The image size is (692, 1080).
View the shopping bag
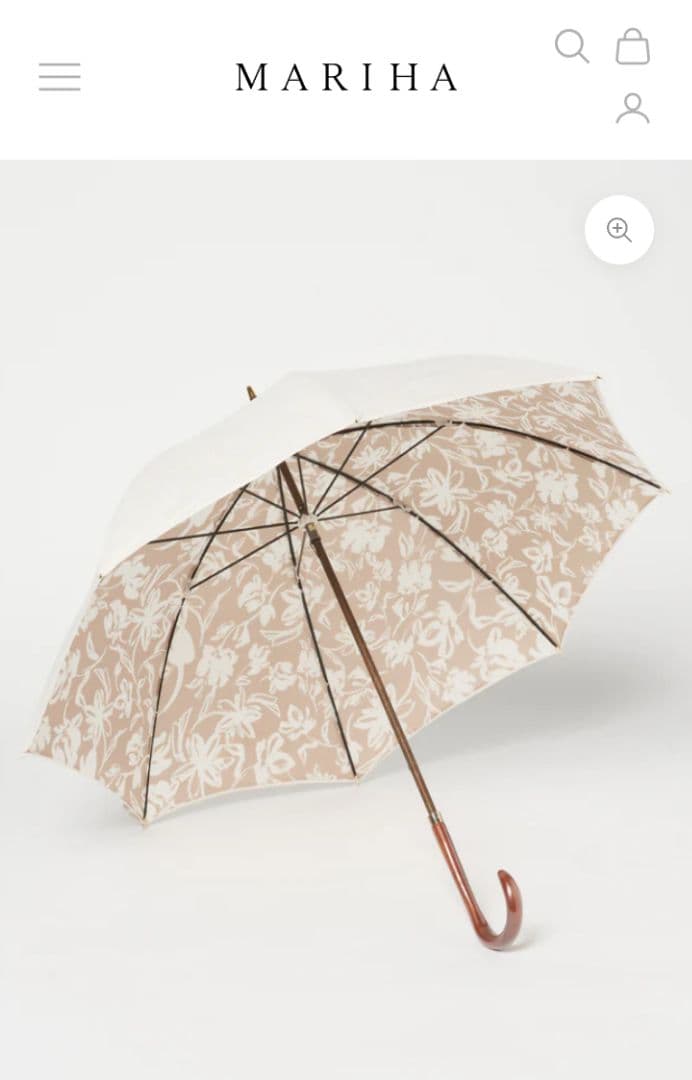632,46
